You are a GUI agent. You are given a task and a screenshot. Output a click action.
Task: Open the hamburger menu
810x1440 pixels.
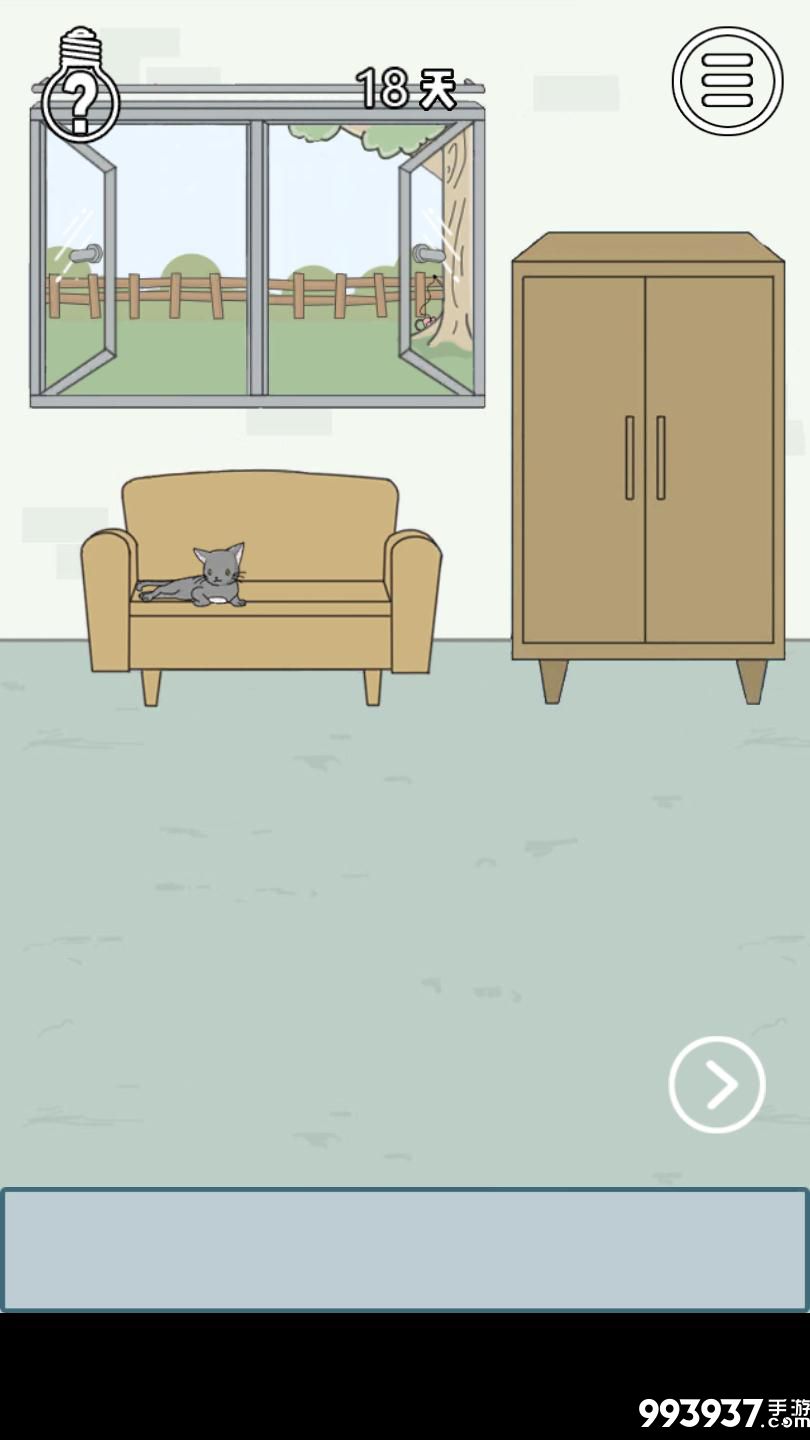point(727,81)
